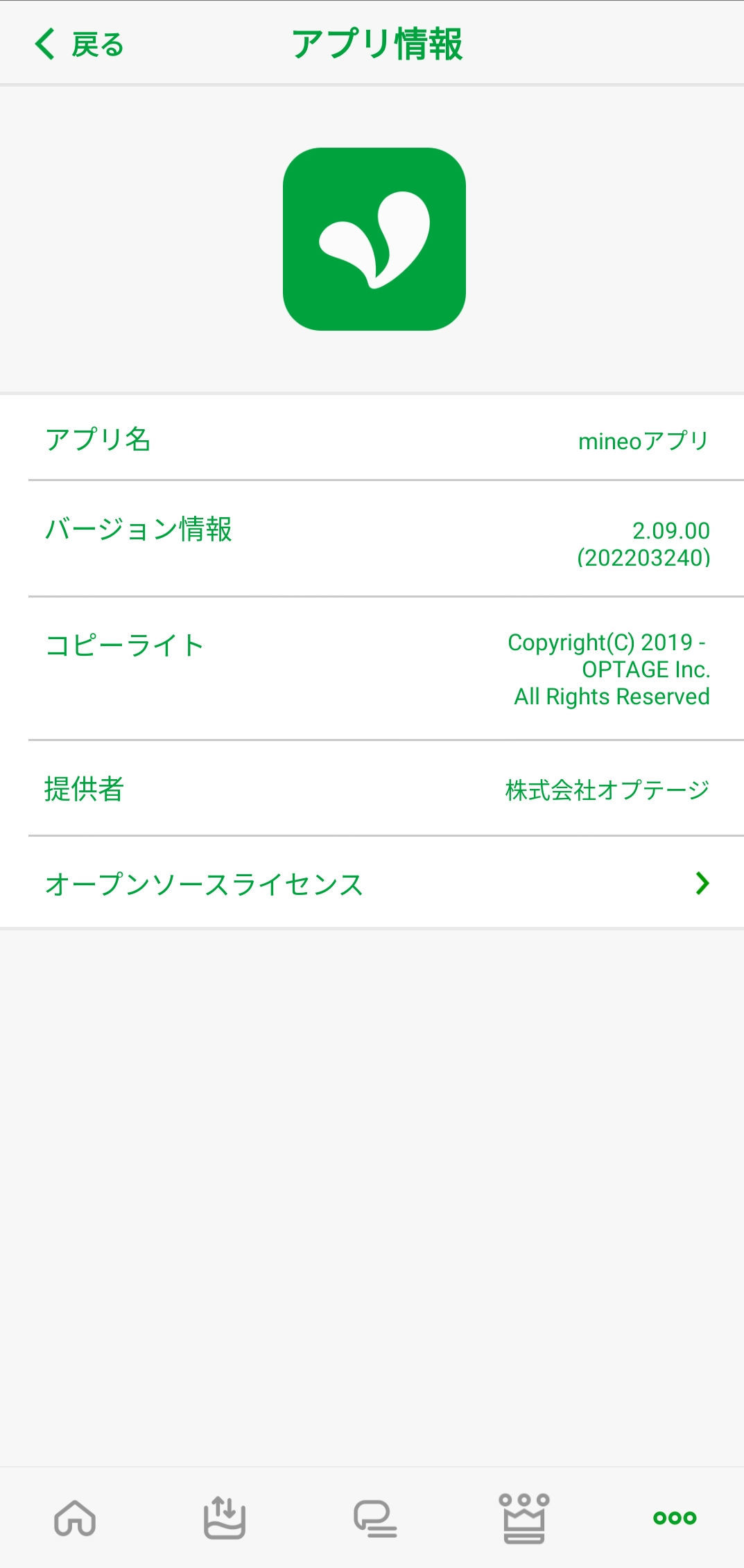Open the data upload tray tab

coord(225,1517)
